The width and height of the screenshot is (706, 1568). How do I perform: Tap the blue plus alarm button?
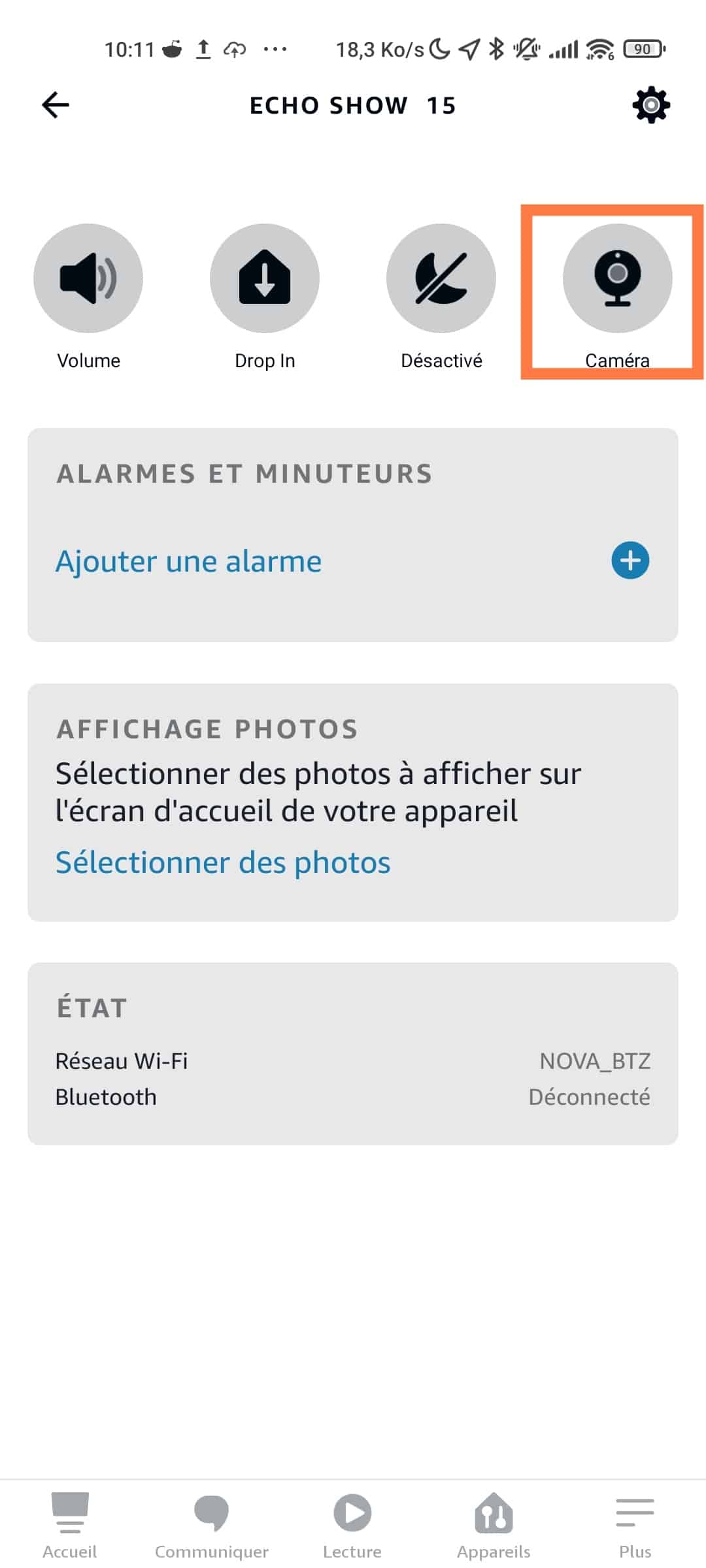coord(630,561)
